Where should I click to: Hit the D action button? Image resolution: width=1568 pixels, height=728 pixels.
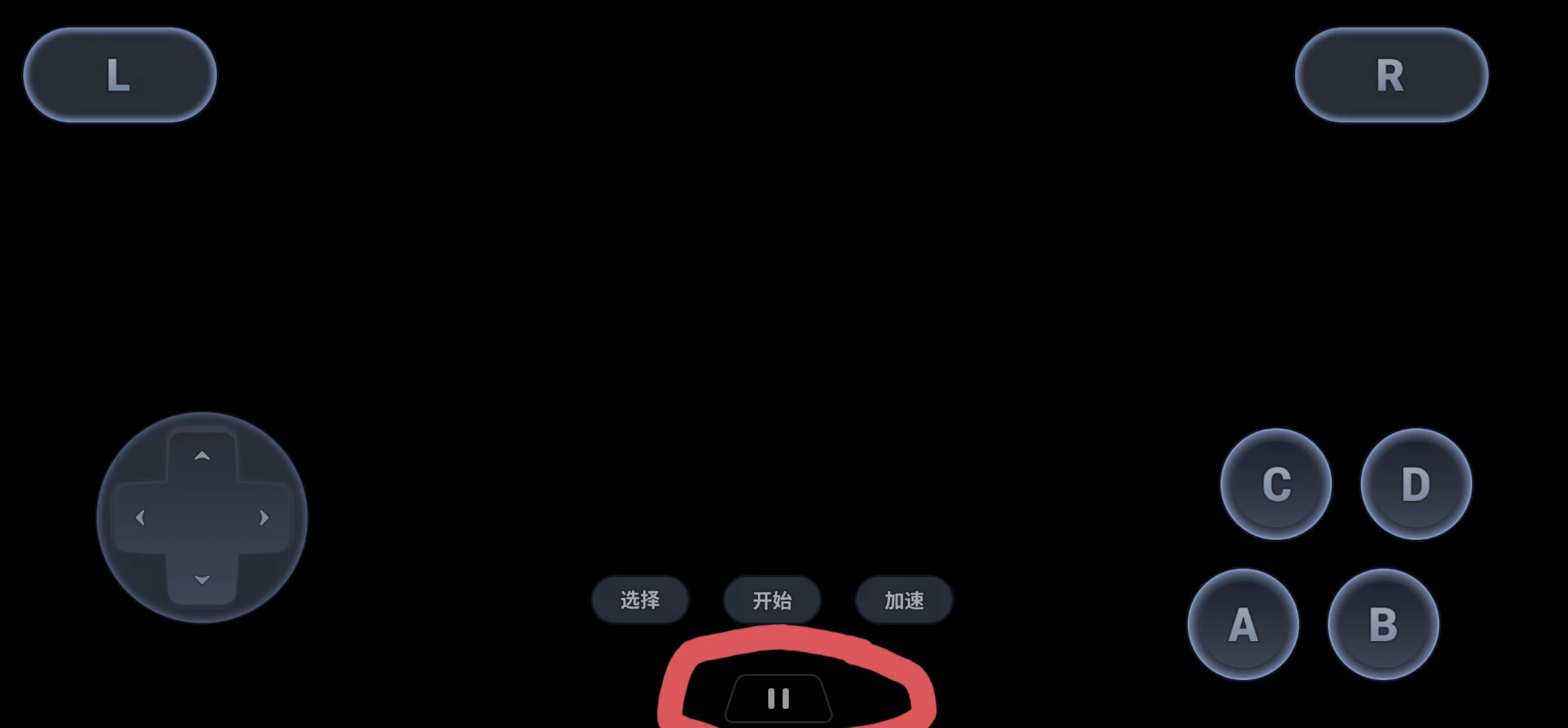(x=1416, y=484)
